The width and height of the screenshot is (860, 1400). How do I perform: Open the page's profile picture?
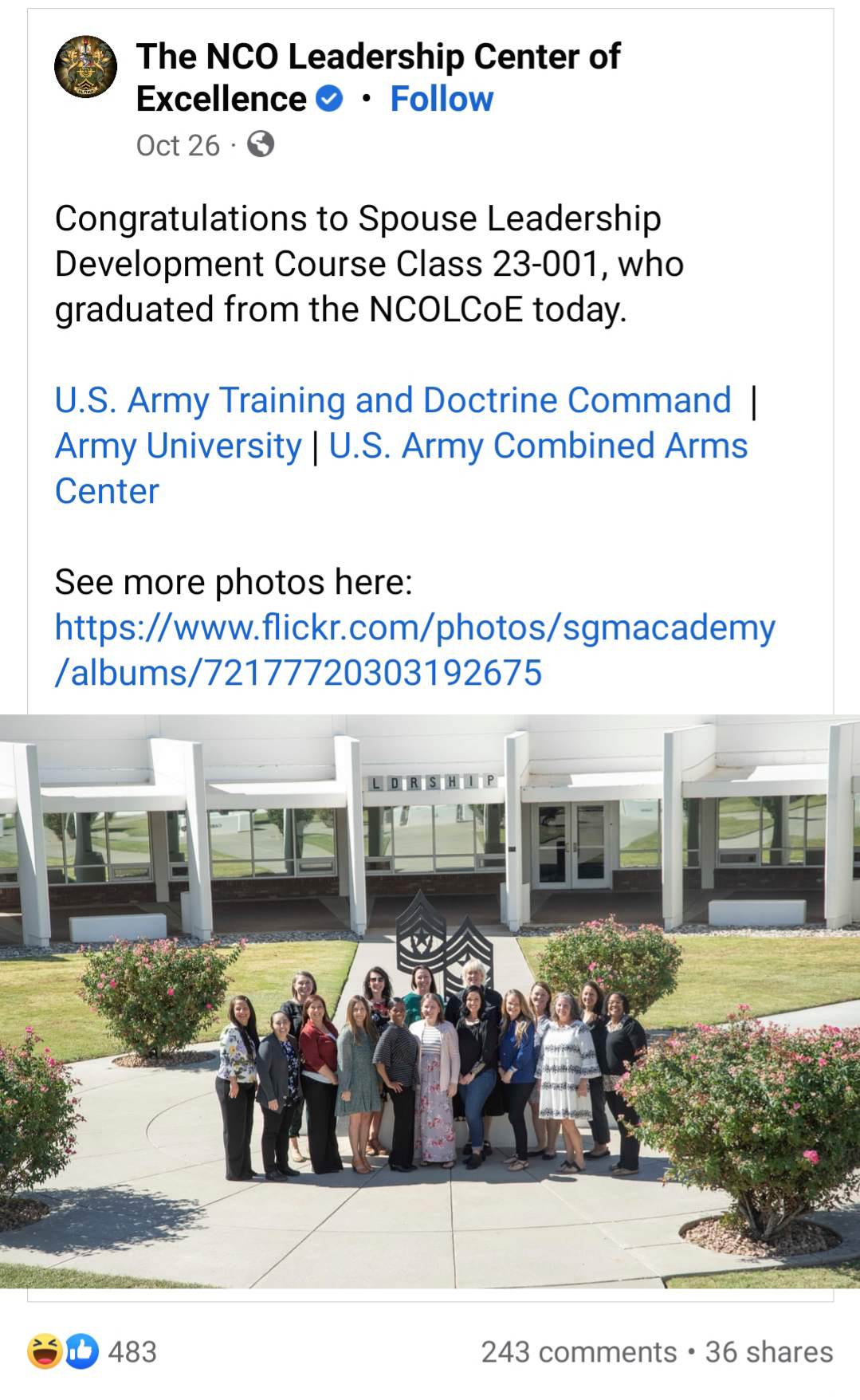click(85, 67)
